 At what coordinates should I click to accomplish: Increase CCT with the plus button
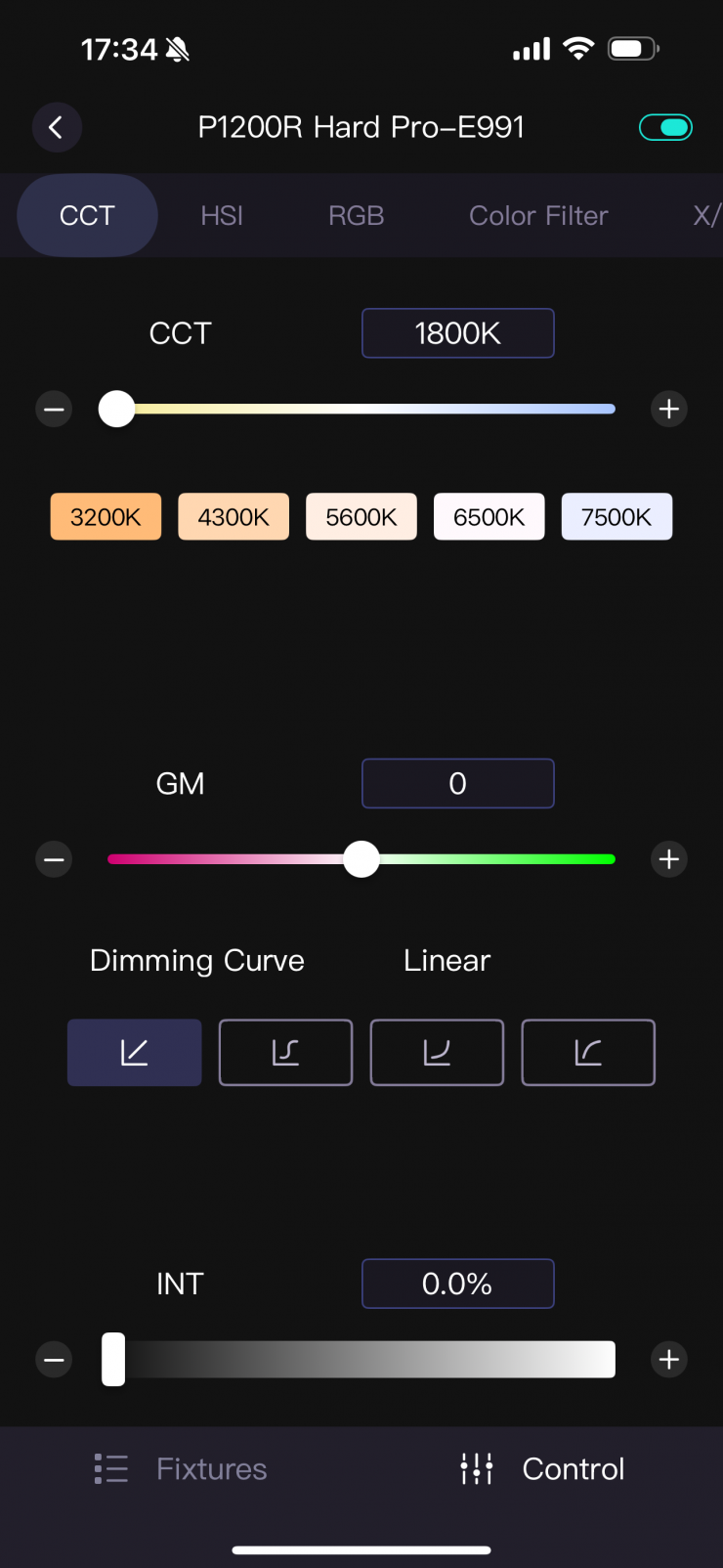click(x=669, y=409)
